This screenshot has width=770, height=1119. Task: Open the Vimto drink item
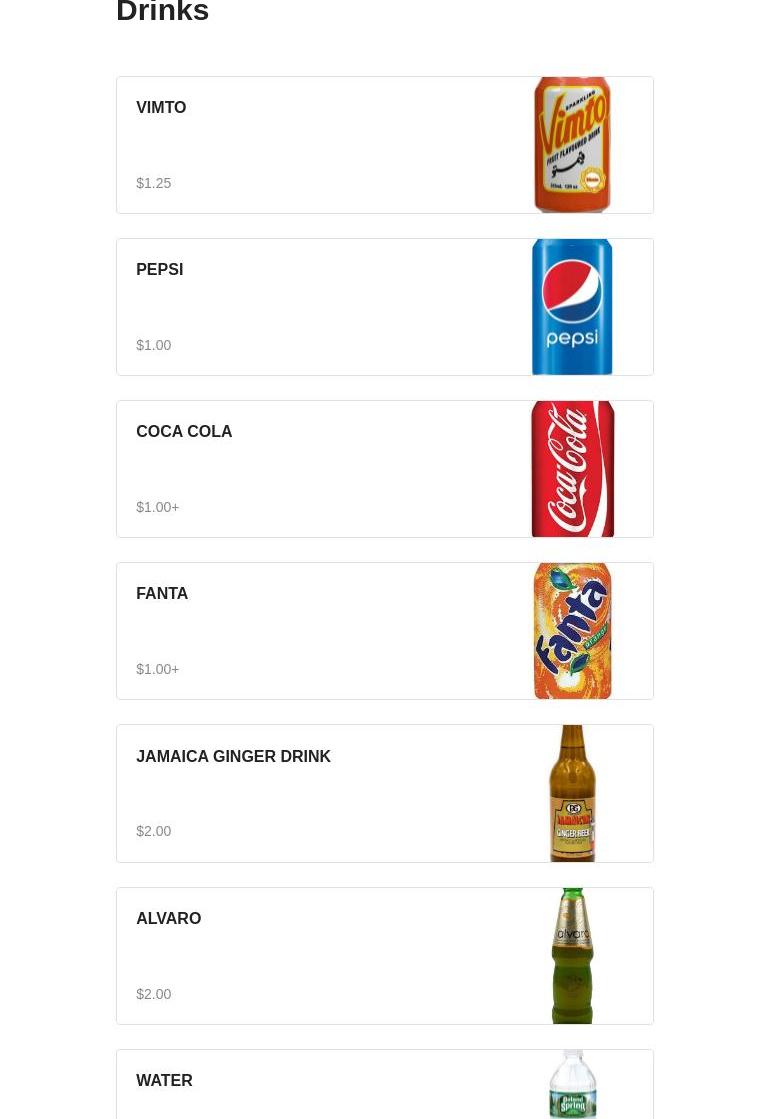click(384, 145)
